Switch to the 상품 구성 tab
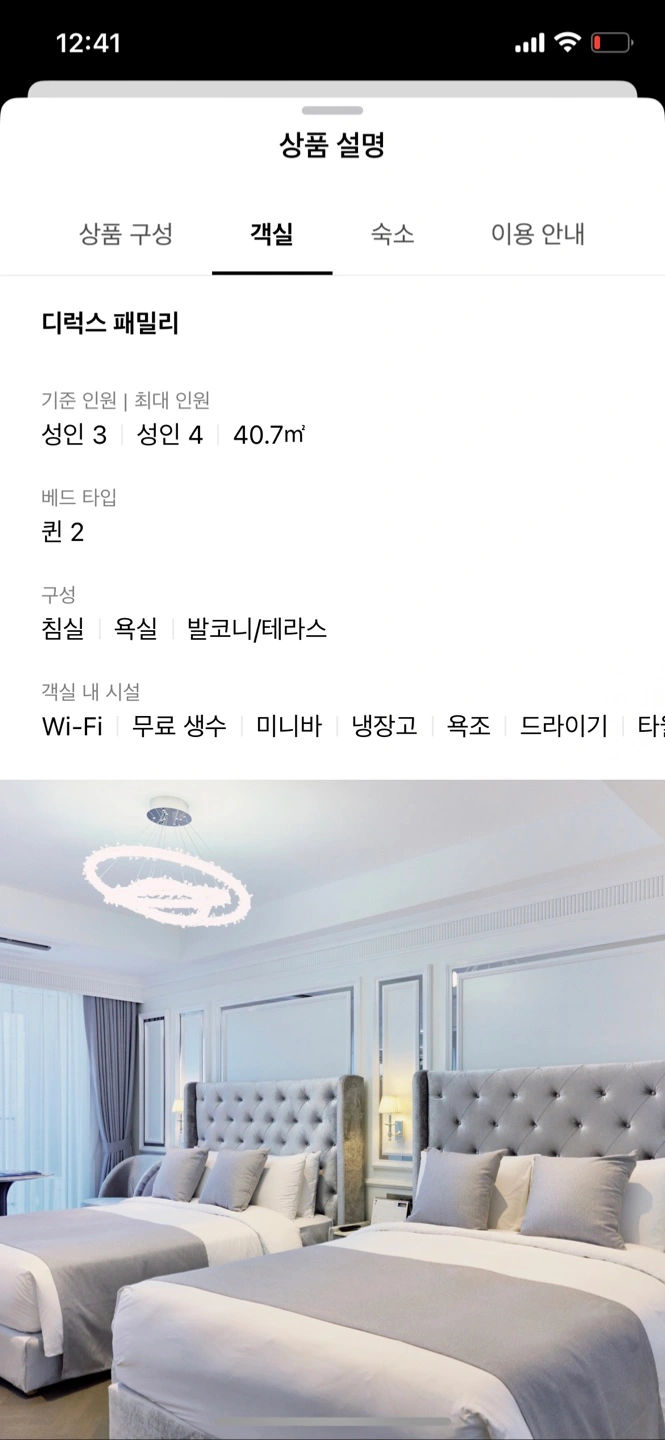 pyautogui.click(x=126, y=234)
